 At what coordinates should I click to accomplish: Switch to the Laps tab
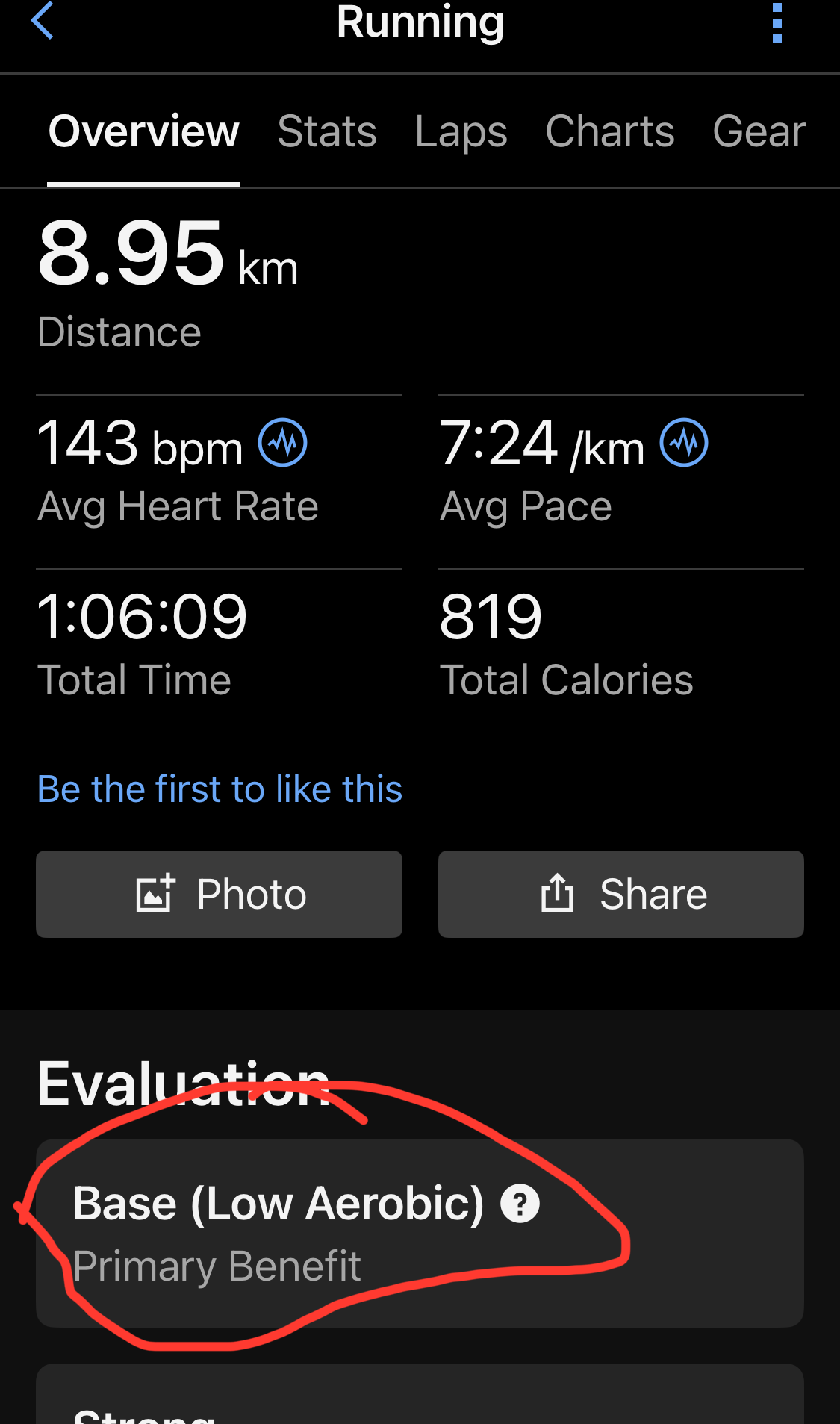click(x=461, y=131)
